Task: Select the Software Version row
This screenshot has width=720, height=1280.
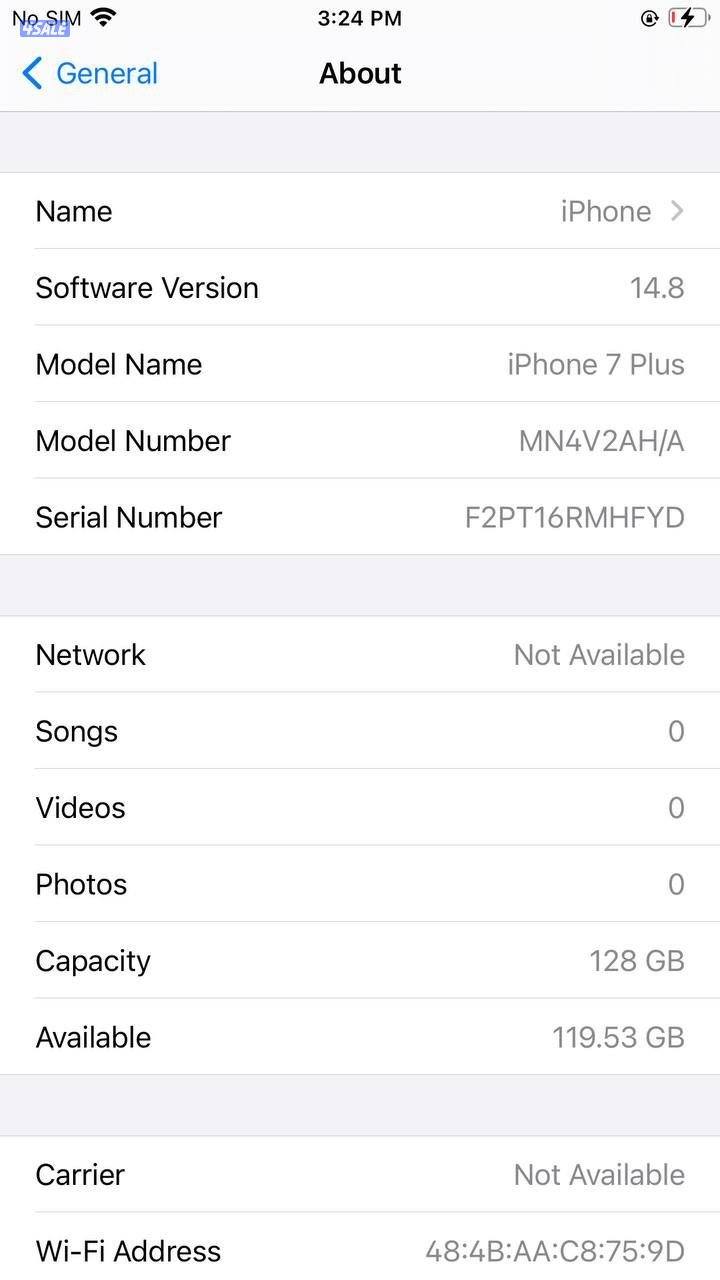Action: [x=360, y=287]
